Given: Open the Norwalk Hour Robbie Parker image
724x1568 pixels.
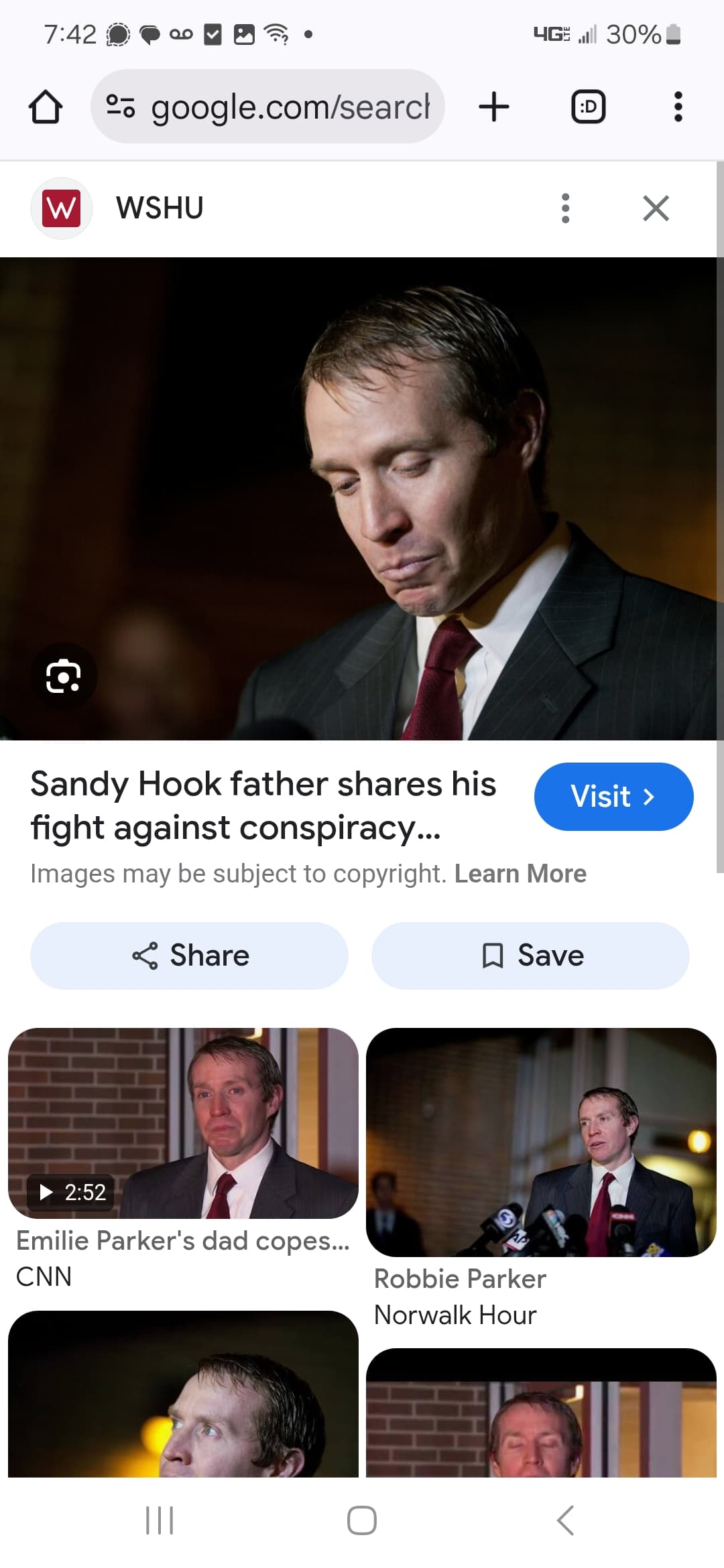Looking at the screenshot, I should coord(541,1142).
